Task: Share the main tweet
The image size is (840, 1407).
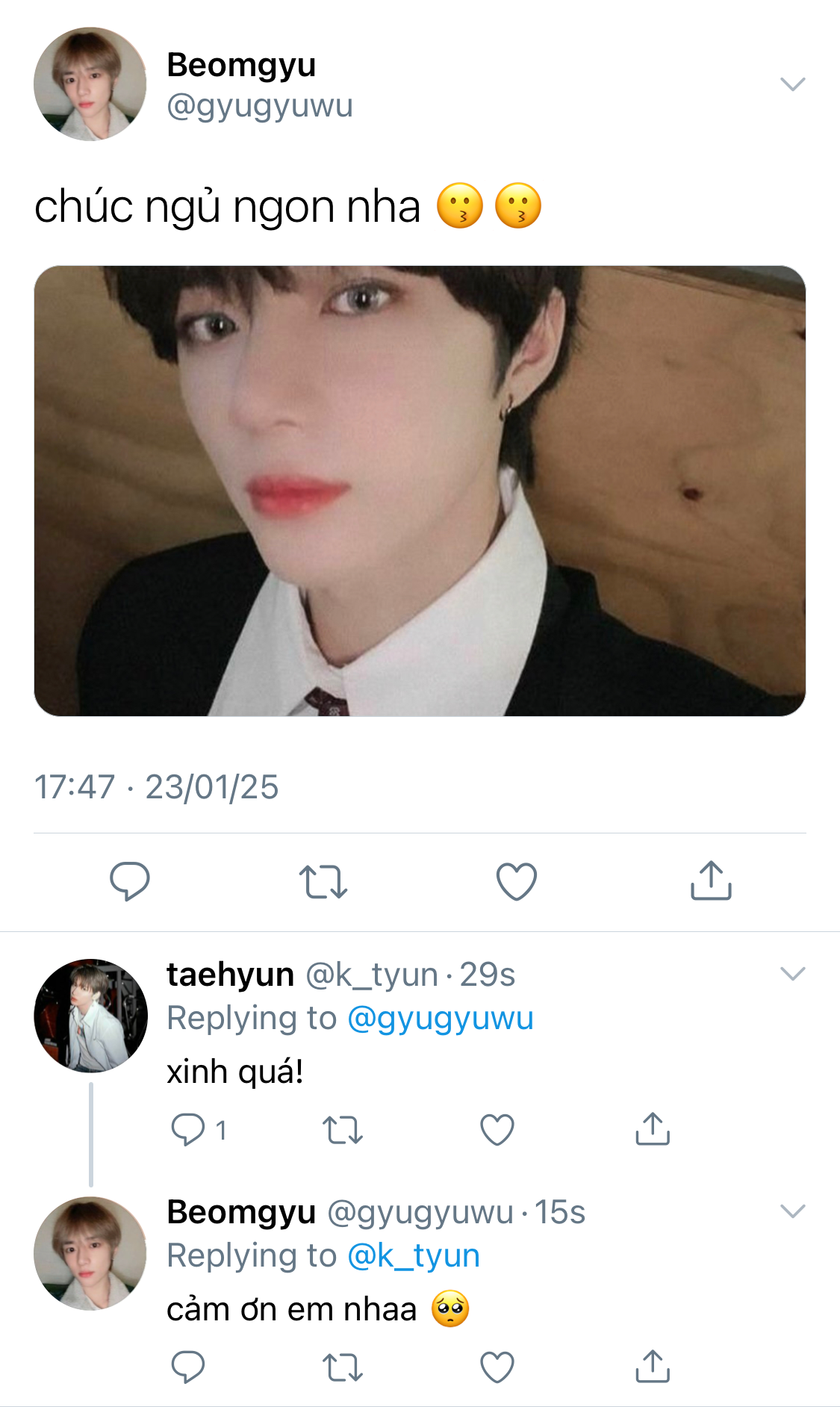Action: (x=711, y=881)
